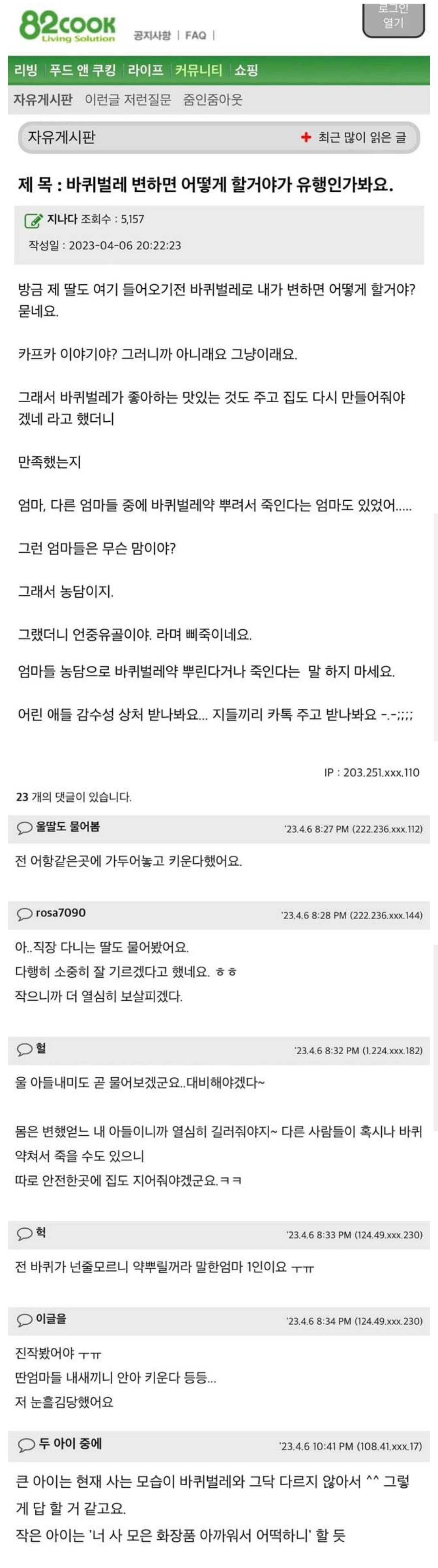Screen dimensions: 438x1568
Task: Switch to the 라이프 menu
Action: [x=145, y=71]
